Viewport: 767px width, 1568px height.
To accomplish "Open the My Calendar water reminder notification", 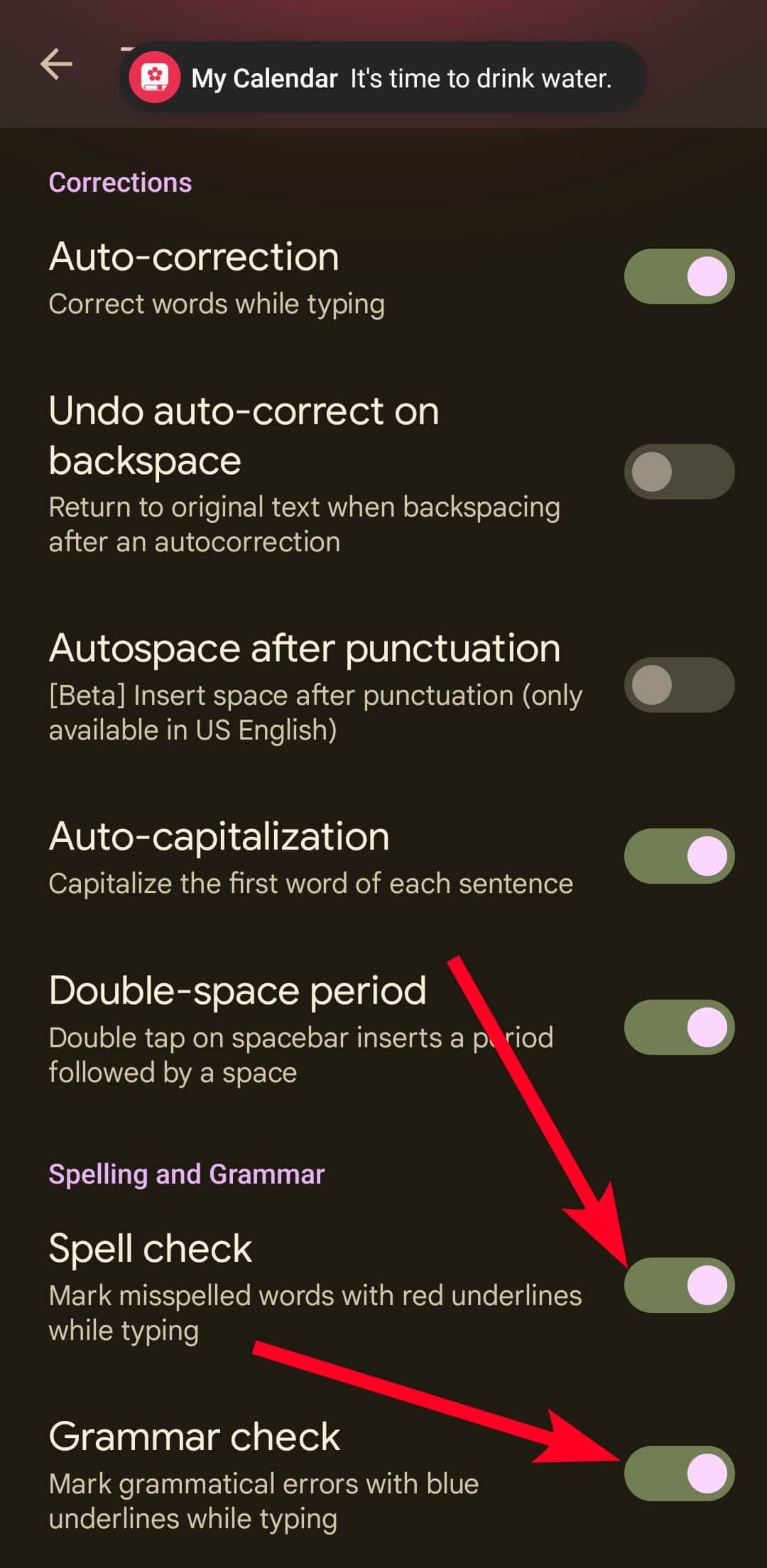I will click(383, 78).
